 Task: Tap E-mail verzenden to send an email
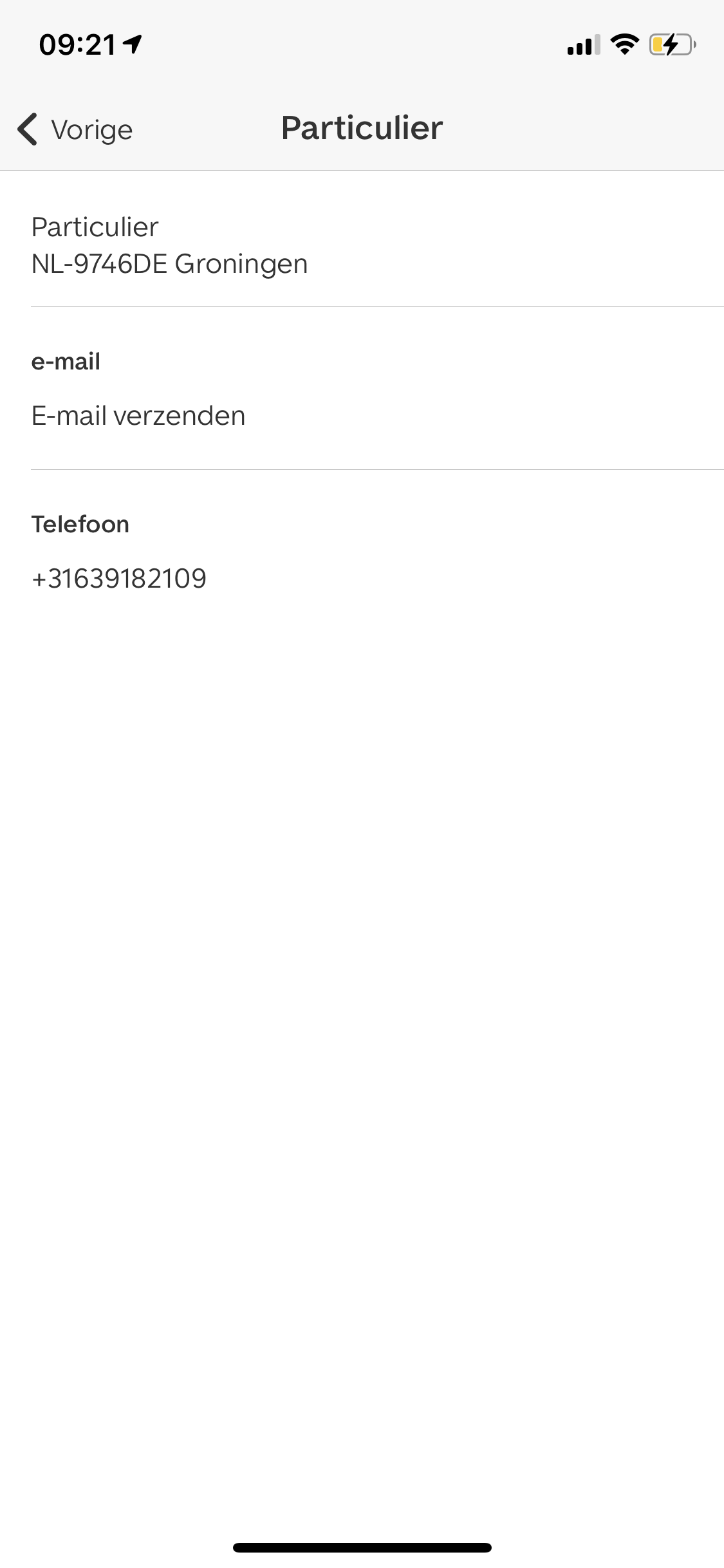(x=138, y=416)
